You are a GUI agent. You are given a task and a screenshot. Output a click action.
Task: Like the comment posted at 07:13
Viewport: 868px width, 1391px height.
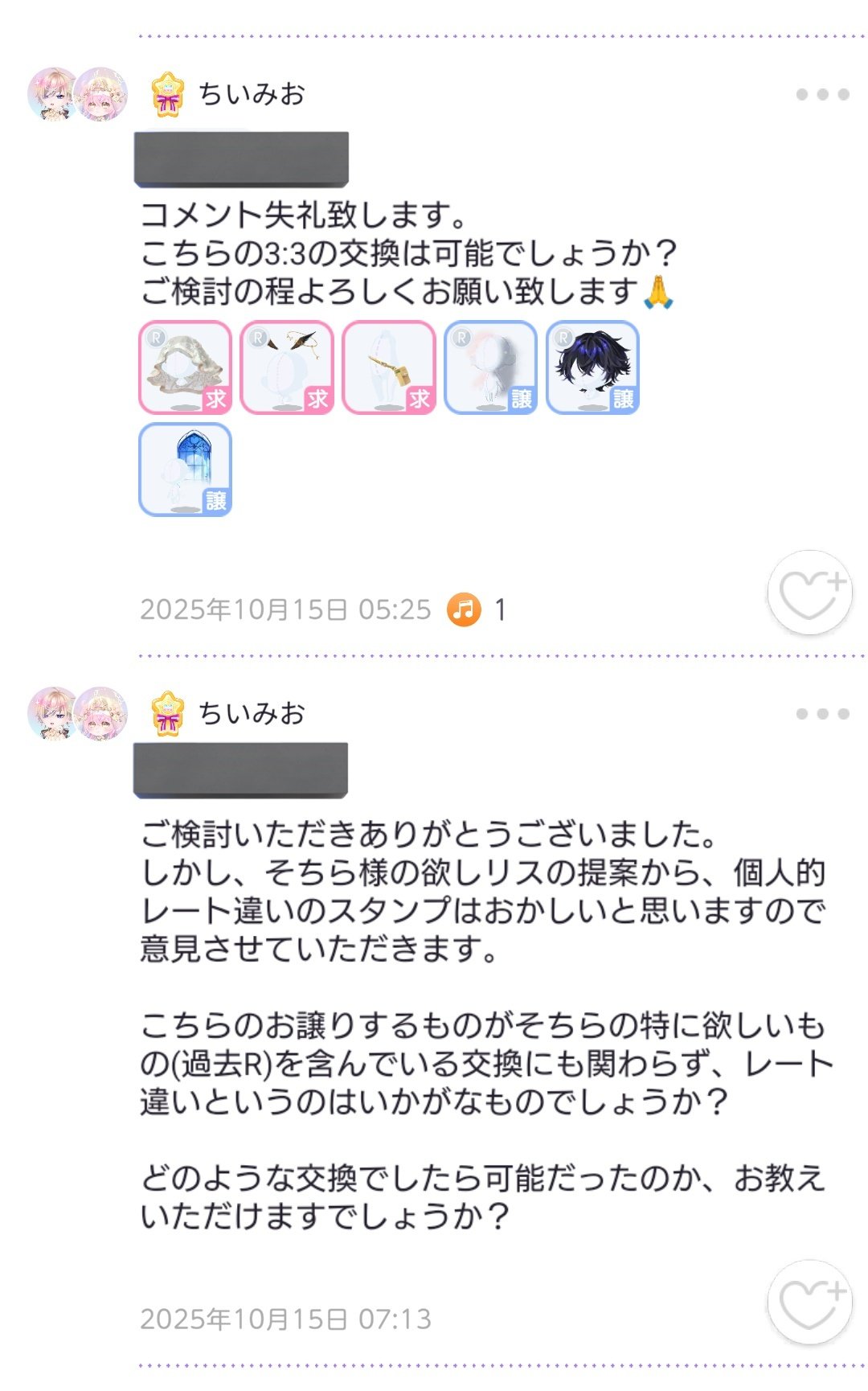tap(809, 1303)
